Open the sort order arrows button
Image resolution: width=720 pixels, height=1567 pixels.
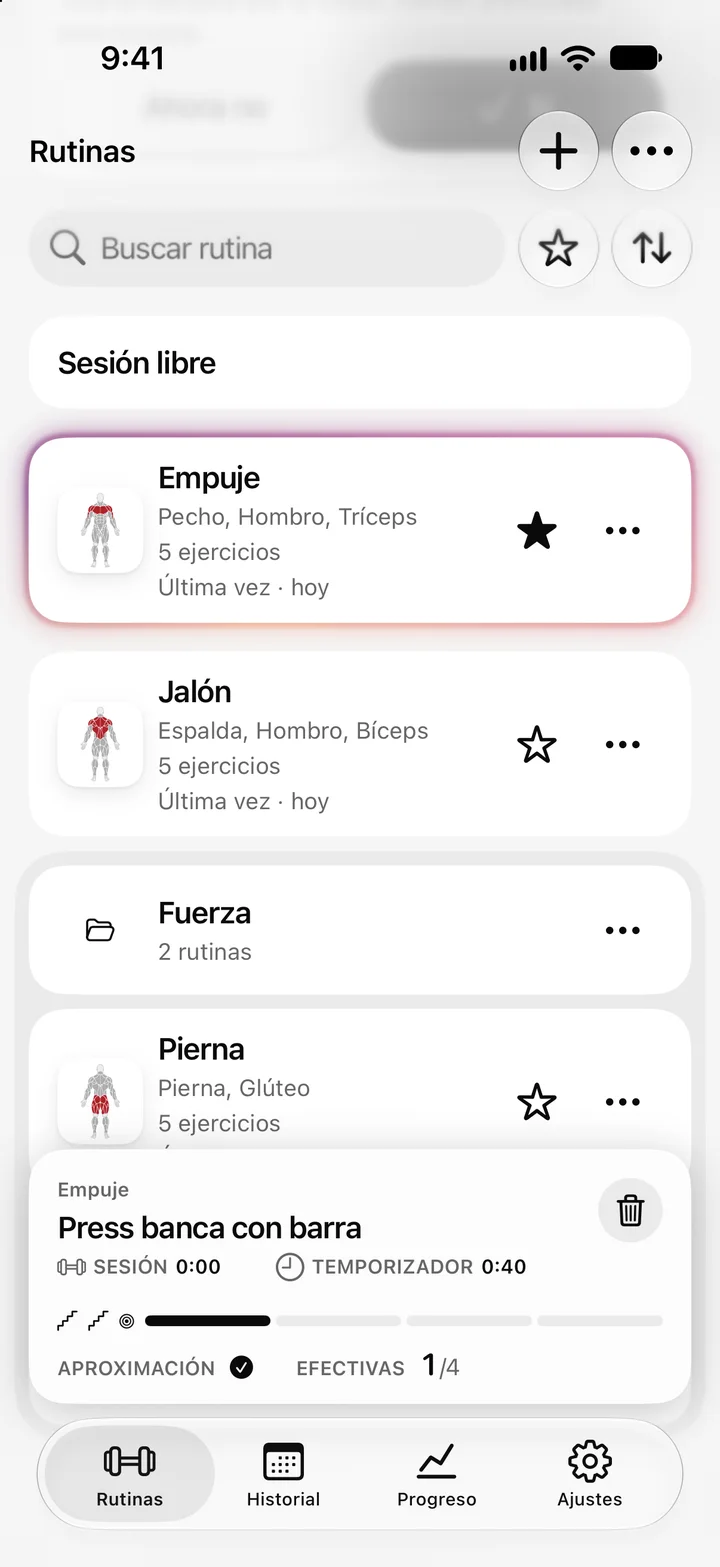tap(651, 248)
